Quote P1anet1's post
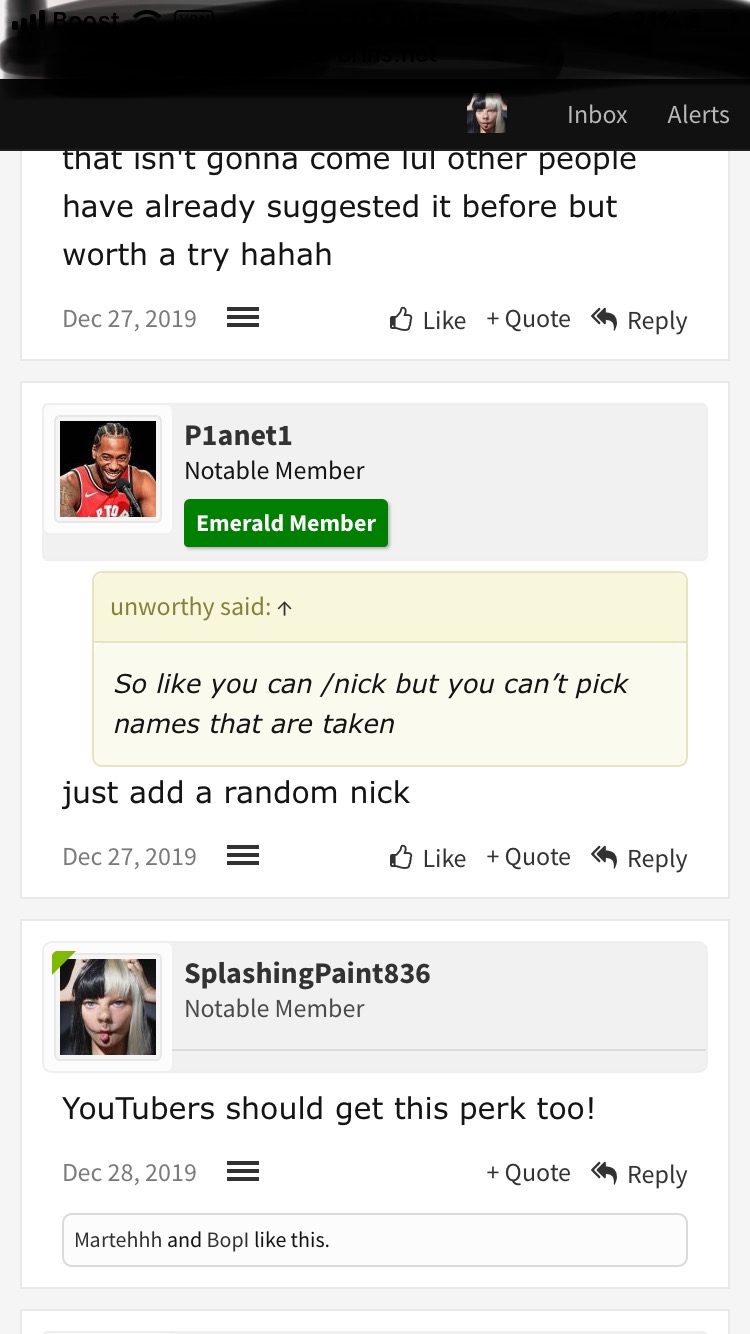The width and height of the screenshot is (750, 1334). (x=528, y=857)
